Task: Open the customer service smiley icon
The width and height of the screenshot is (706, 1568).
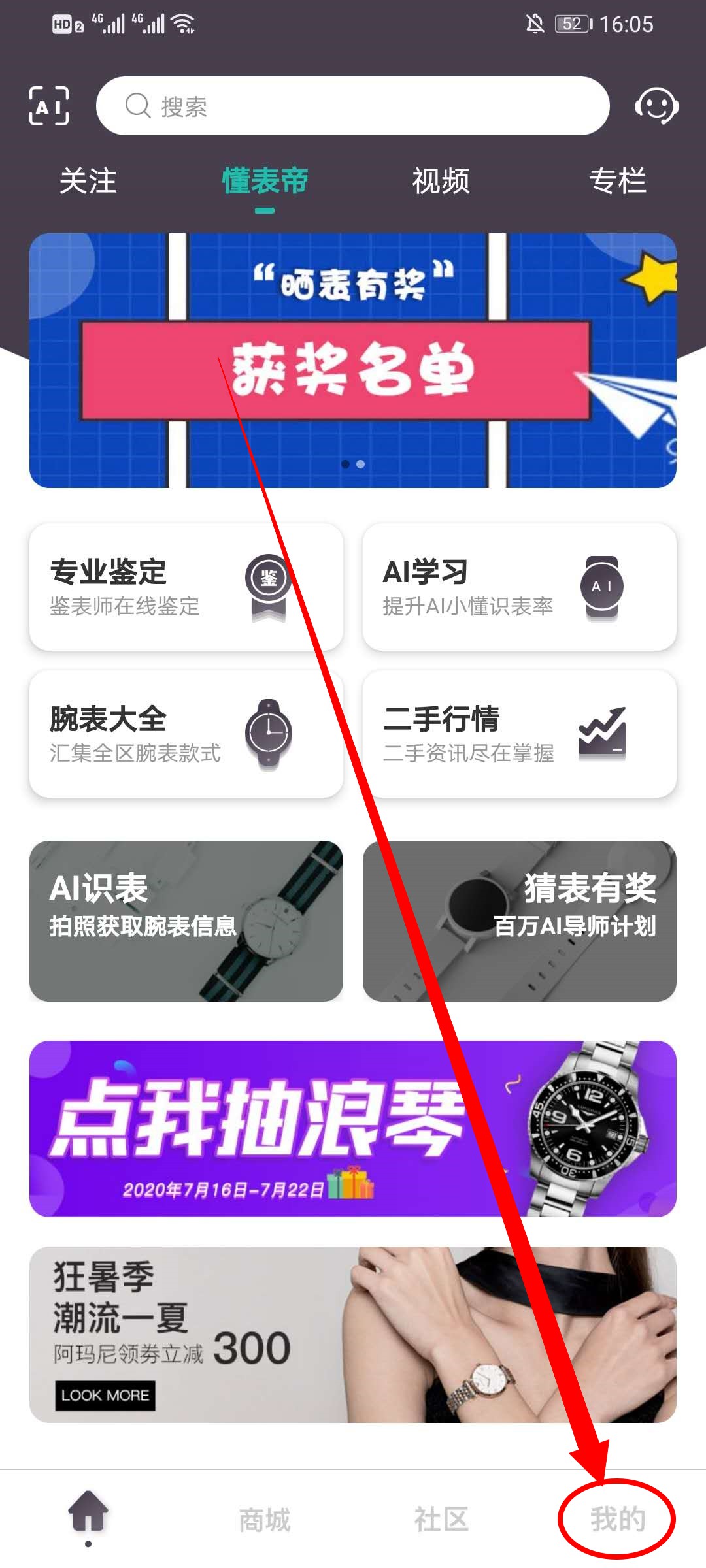Action: (656, 106)
